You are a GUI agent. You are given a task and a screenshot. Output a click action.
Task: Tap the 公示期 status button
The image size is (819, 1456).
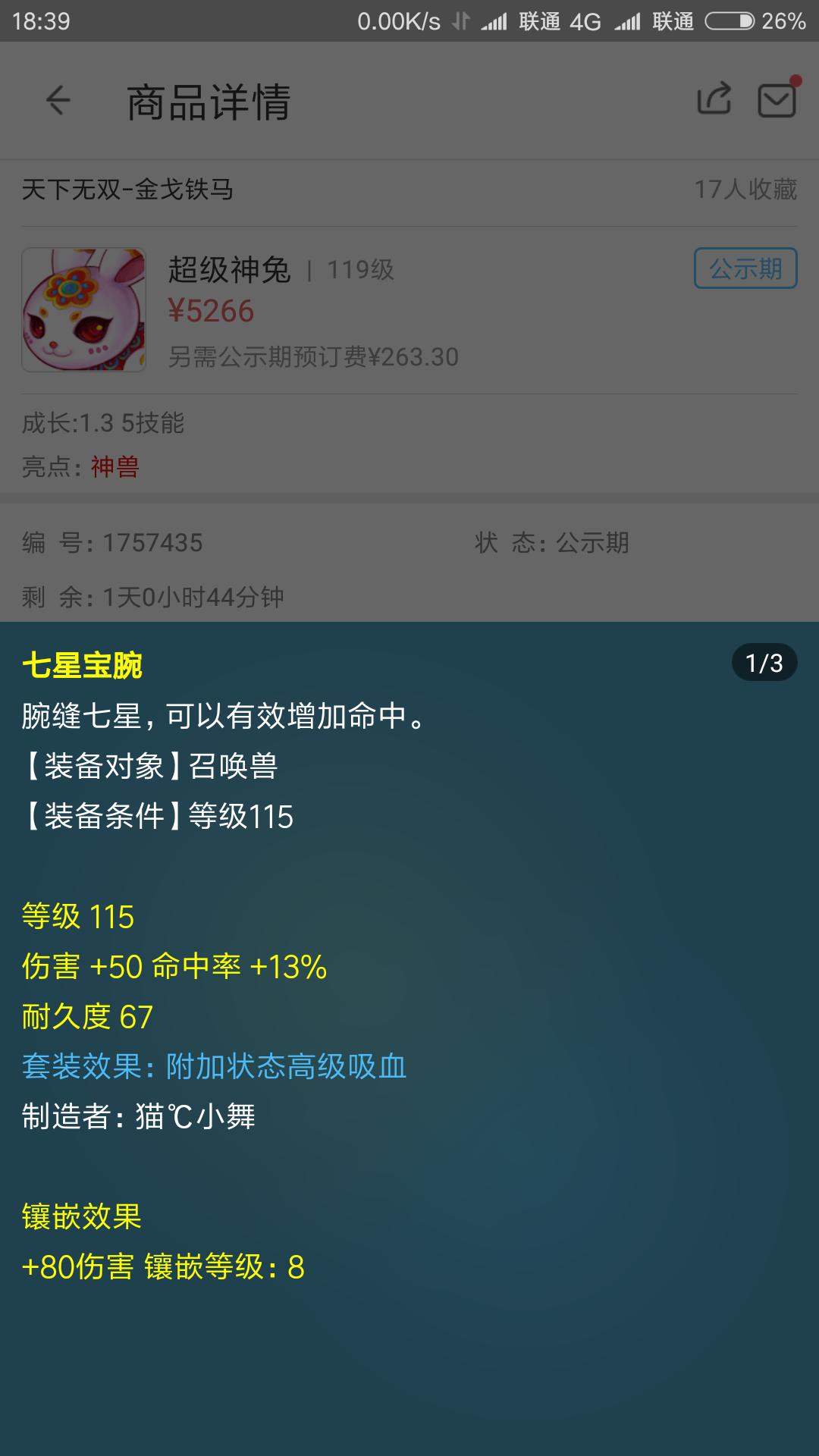[x=745, y=268]
